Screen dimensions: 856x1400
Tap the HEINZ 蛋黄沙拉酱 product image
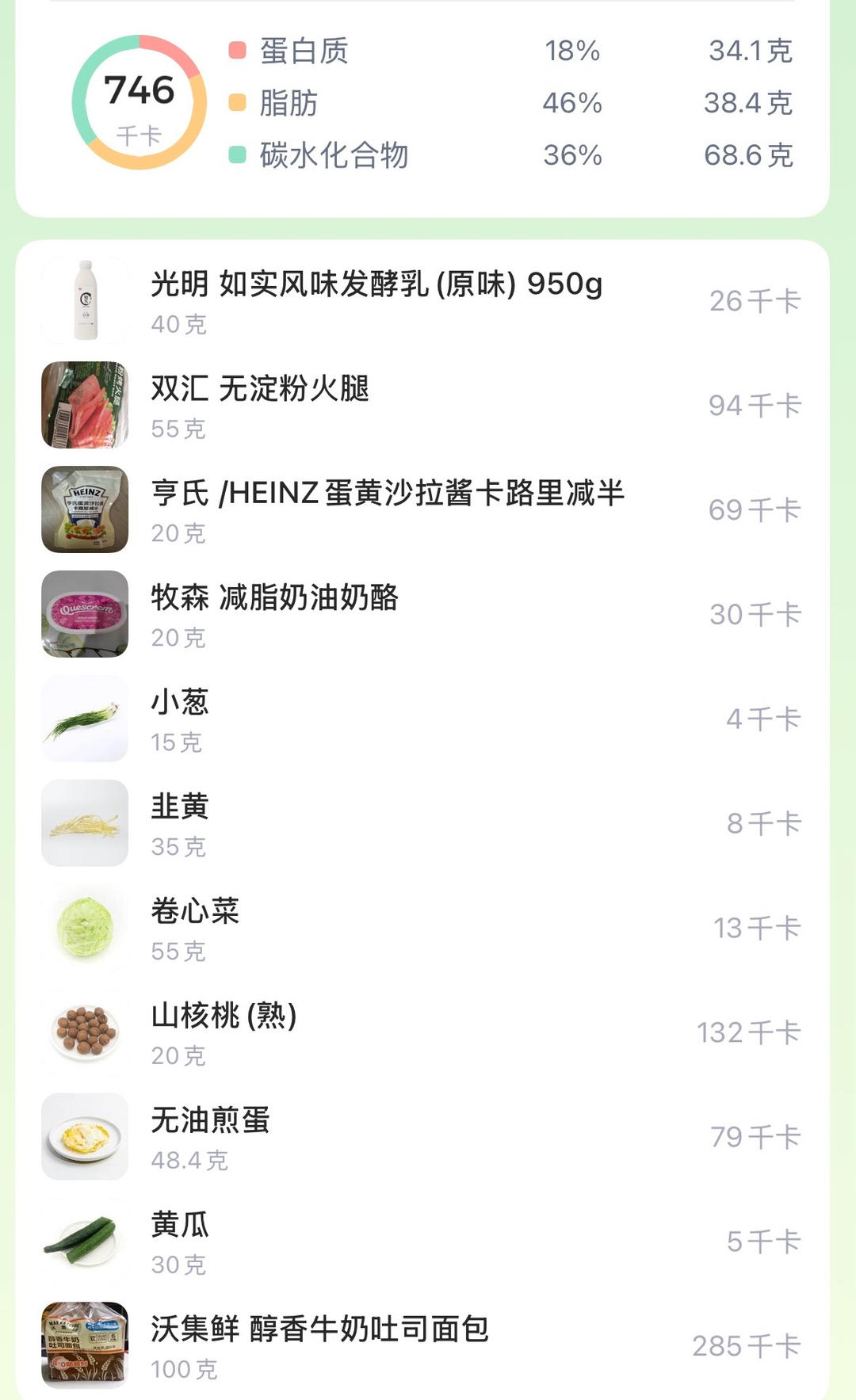point(85,509)
